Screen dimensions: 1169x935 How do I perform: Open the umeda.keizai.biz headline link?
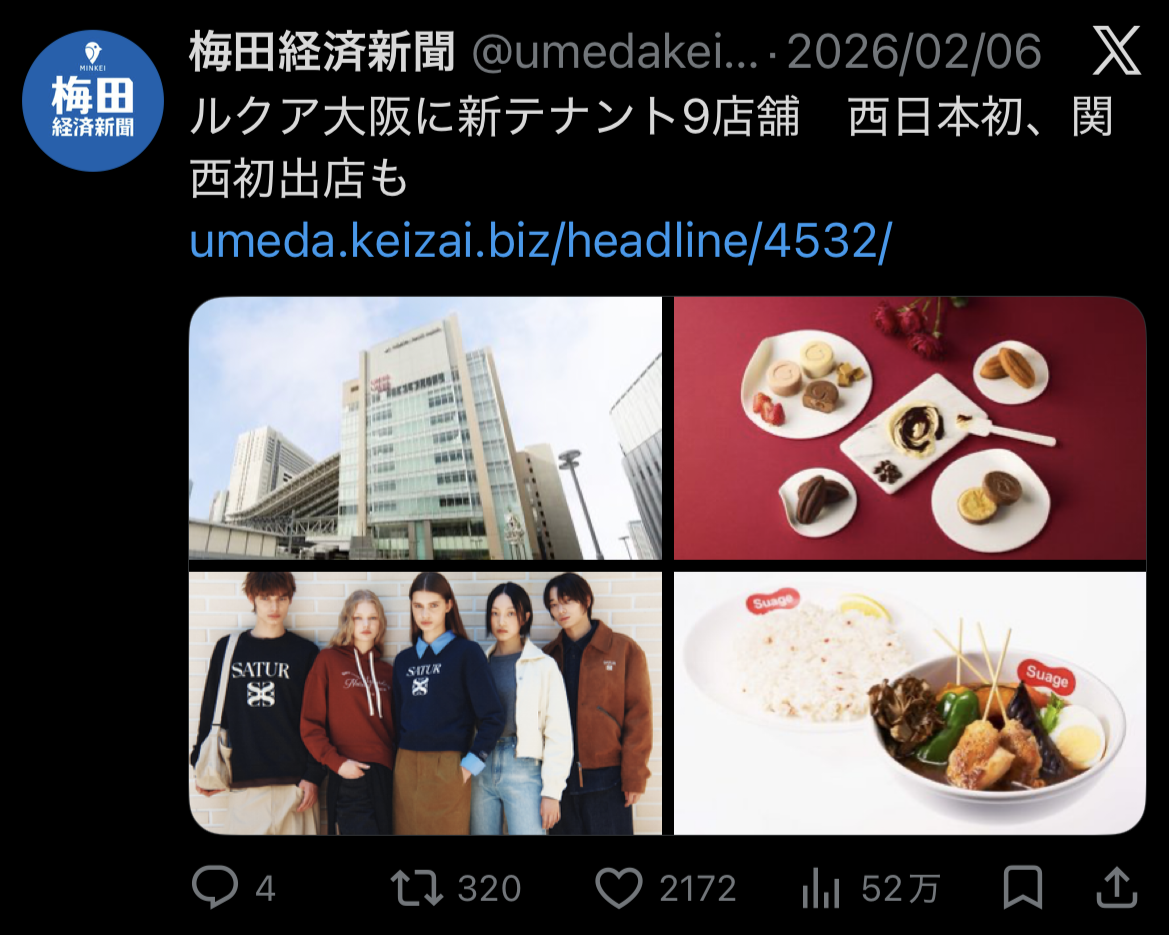539,242
